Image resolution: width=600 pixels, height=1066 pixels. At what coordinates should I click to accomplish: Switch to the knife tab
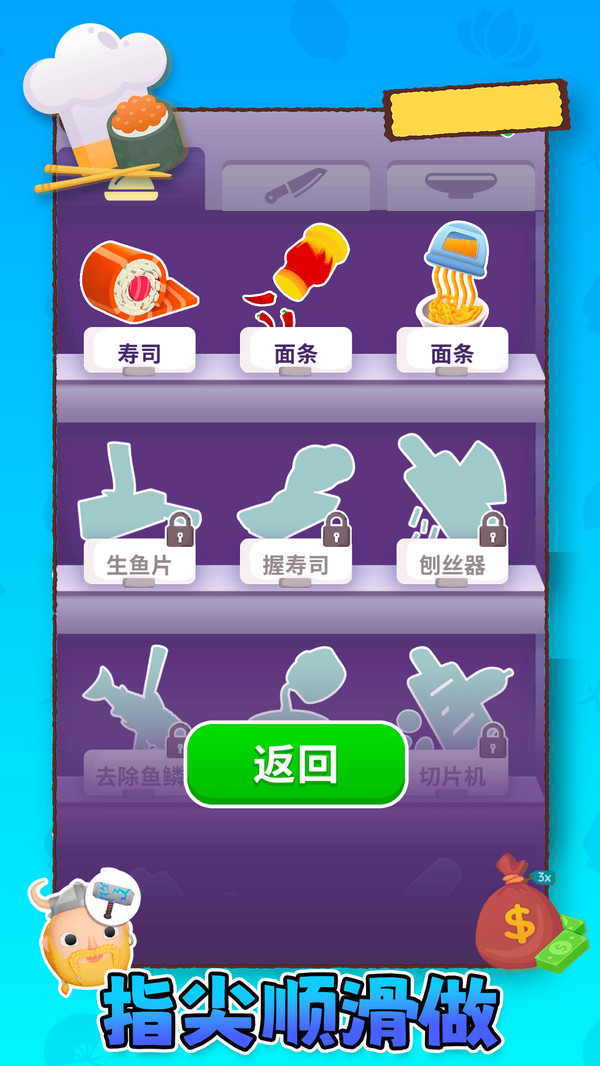[x=295, y=186]
